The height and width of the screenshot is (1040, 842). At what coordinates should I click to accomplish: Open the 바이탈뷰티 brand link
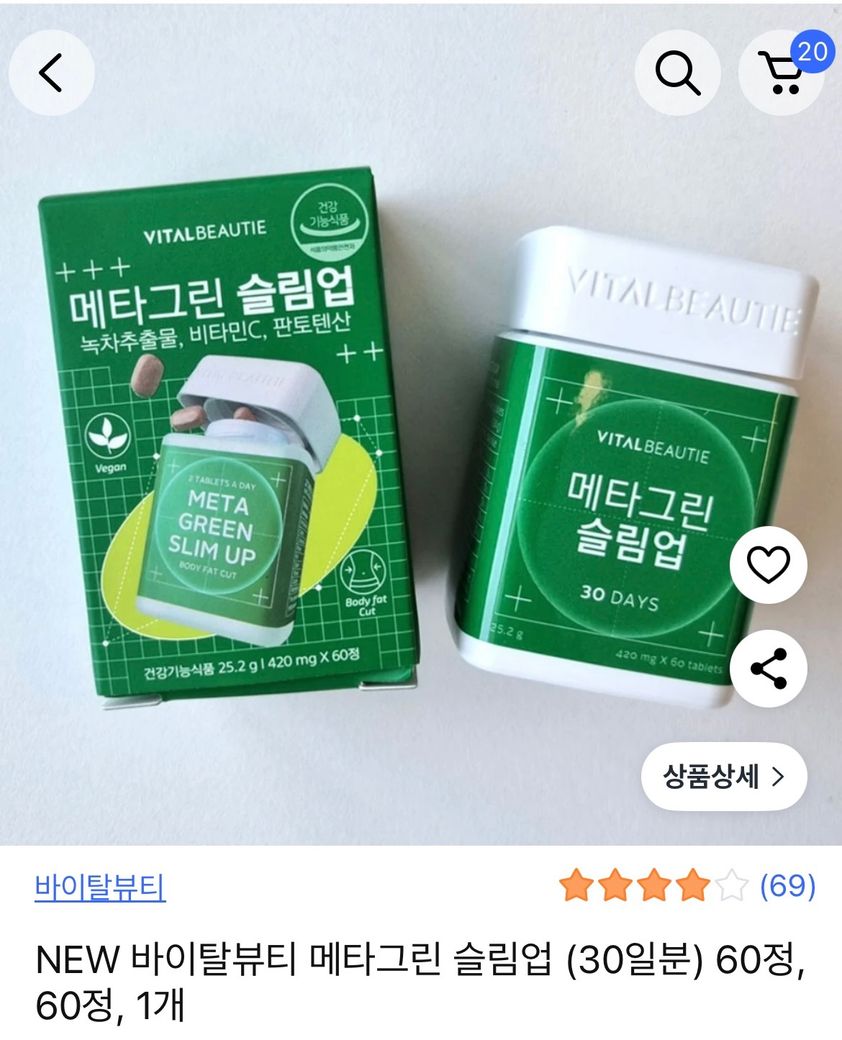point(100,887)
